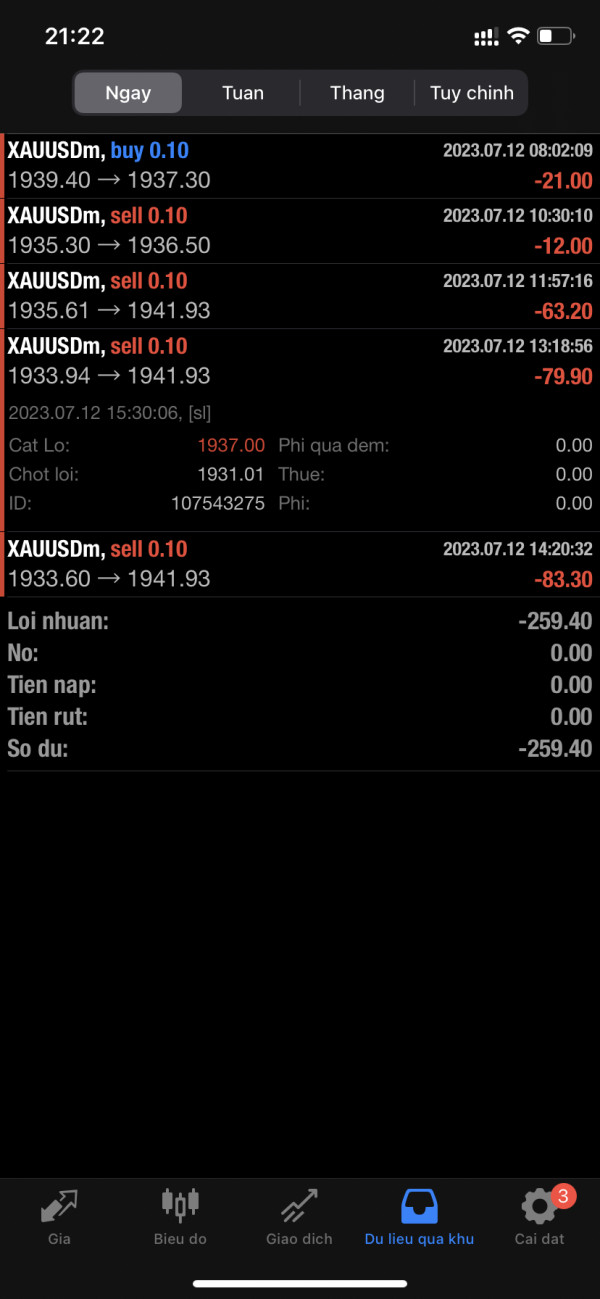
Task: Open the Tuy chinh custom range
Action: 471,93
